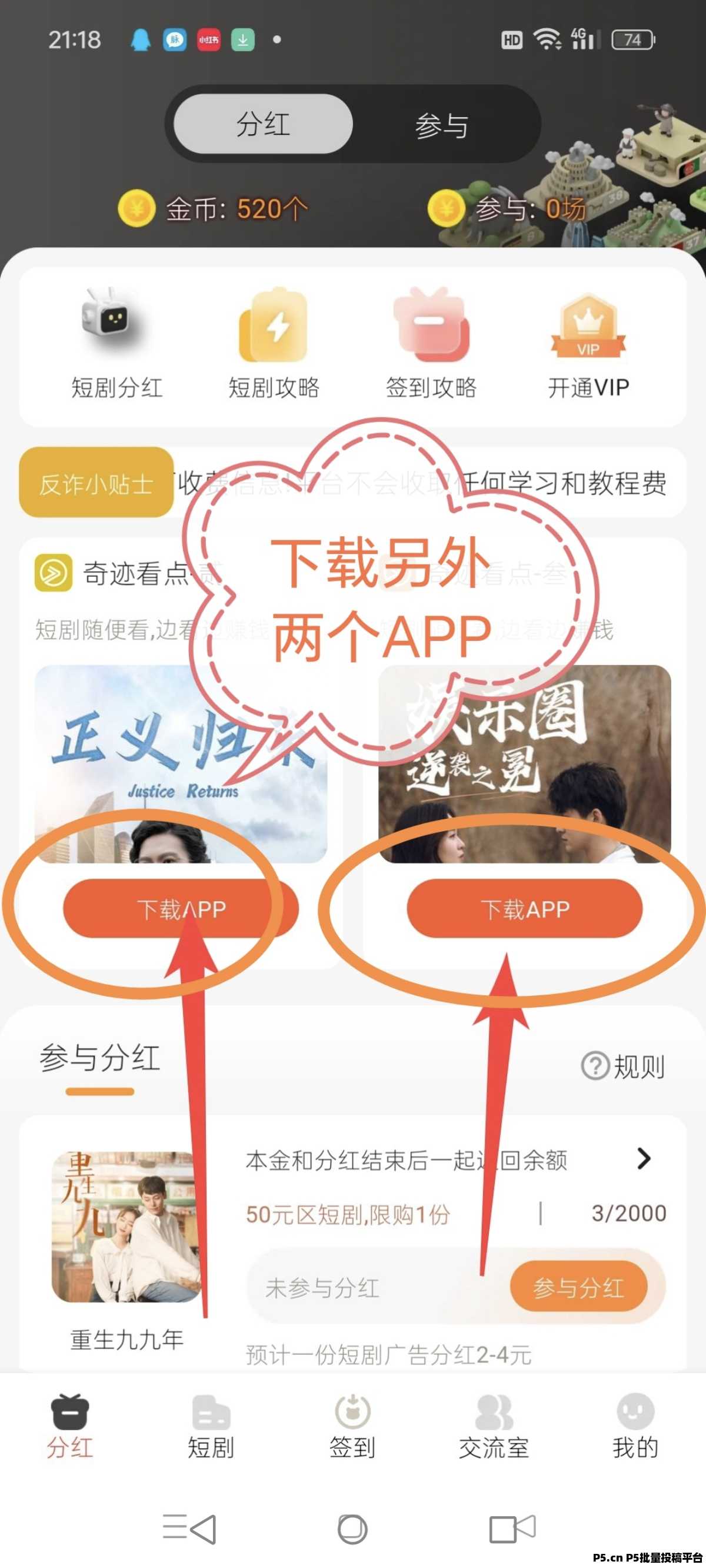706x1568 pixels.
Task: Open the 我的 bottom tab
Action: coord(635,1427)
